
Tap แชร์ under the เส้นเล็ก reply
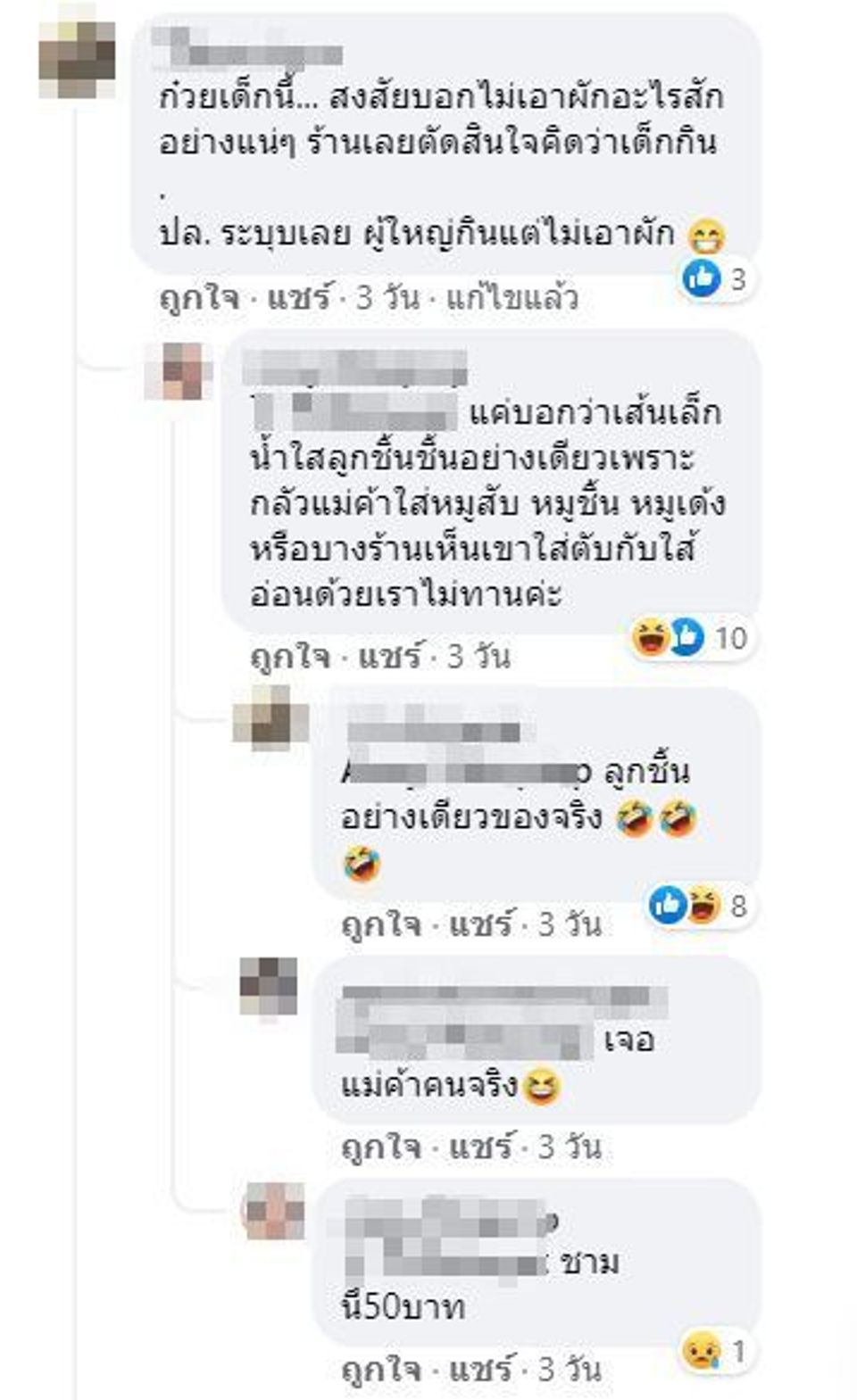(389, 657)
